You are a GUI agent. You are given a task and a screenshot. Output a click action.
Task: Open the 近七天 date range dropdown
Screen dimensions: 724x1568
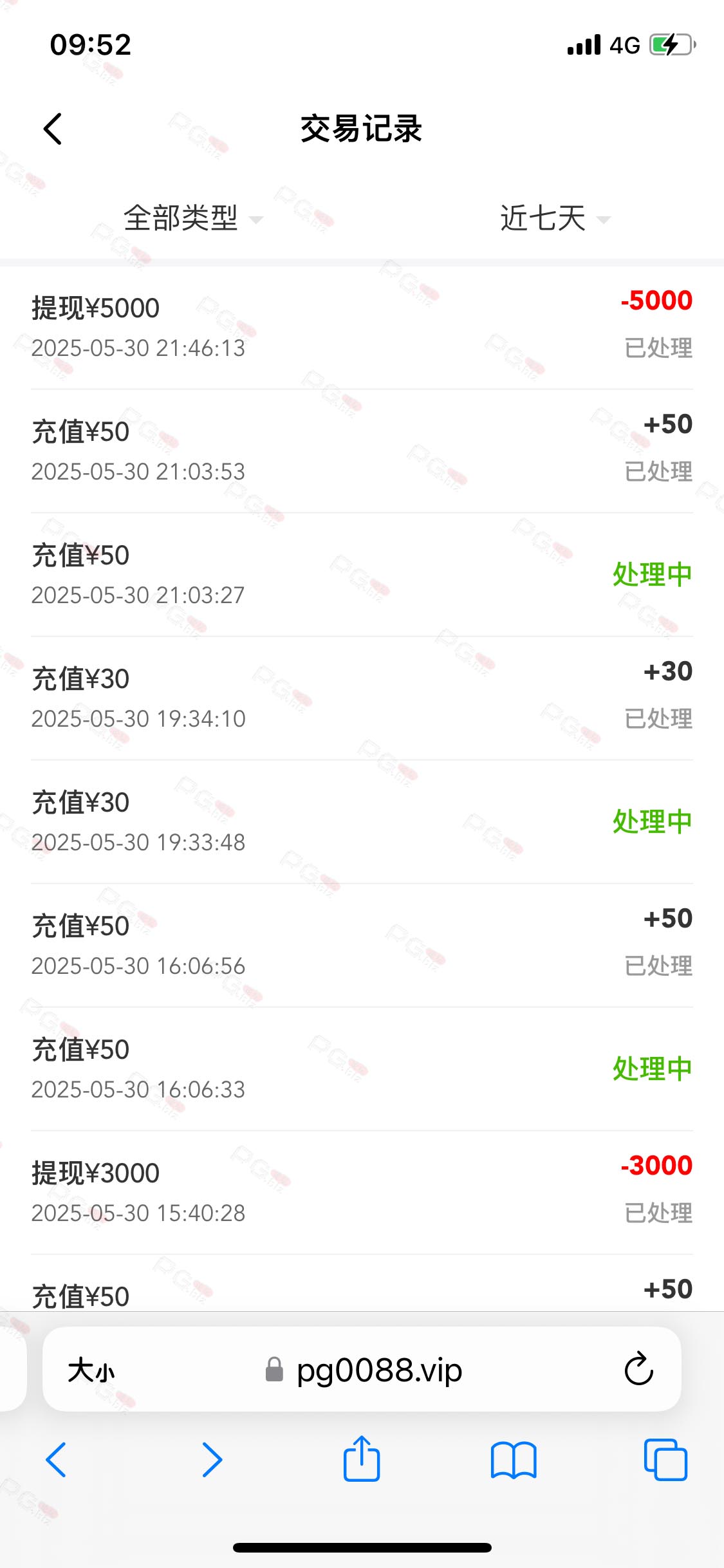[555, 218]
